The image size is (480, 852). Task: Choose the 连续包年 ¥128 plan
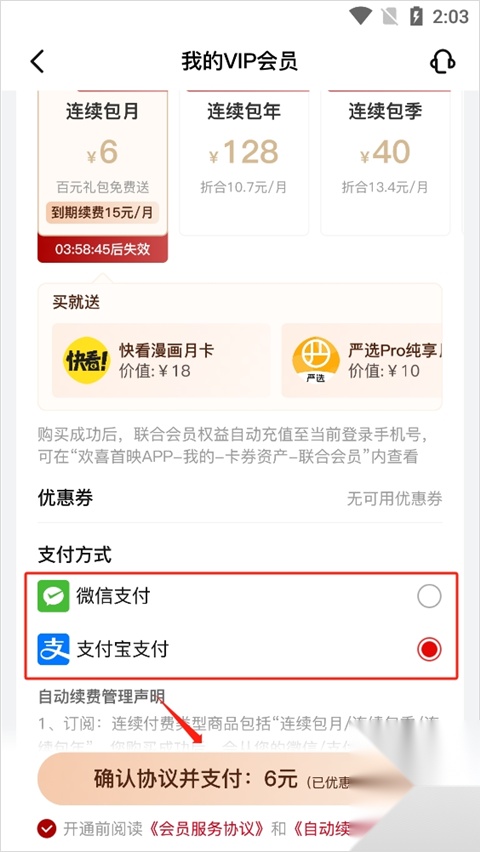[244, 163]
